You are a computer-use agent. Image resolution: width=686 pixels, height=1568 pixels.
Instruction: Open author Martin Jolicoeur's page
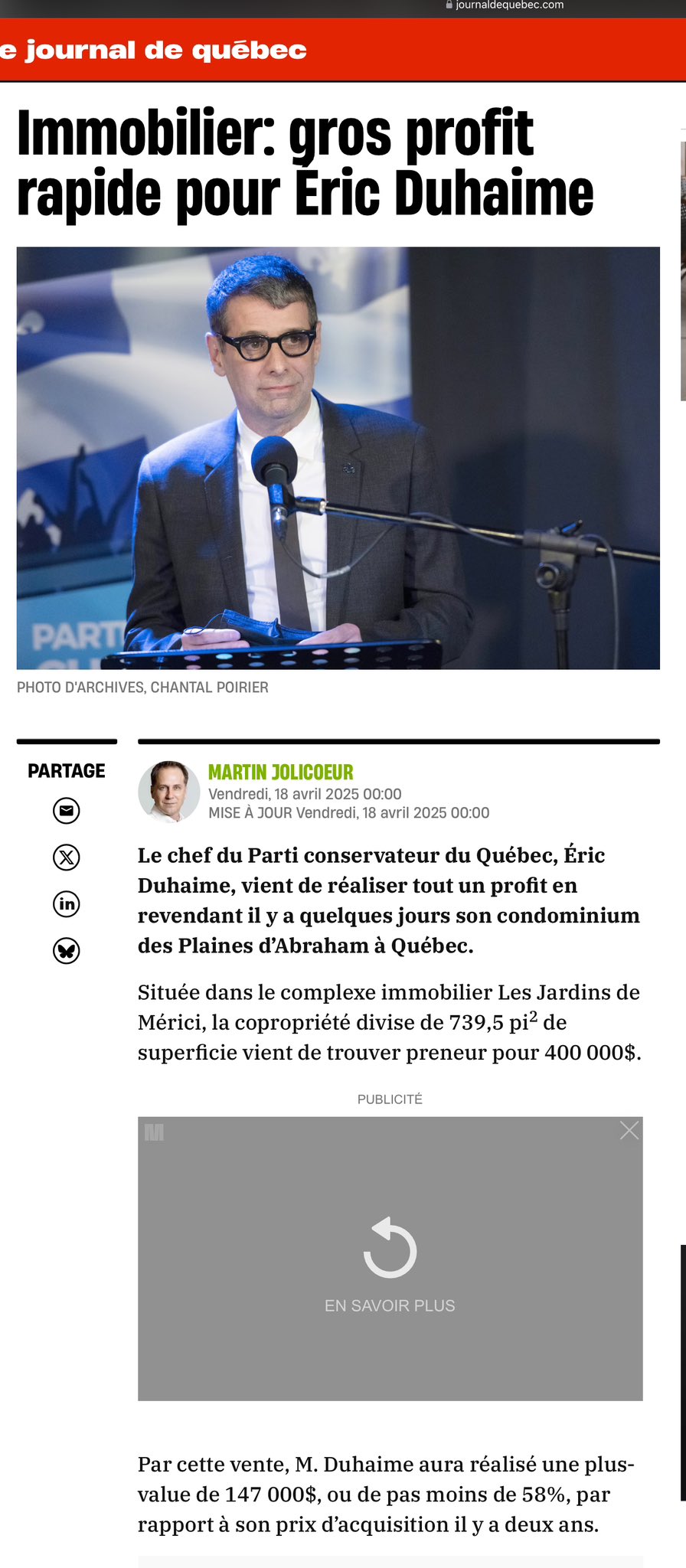[x=280, y=772]
